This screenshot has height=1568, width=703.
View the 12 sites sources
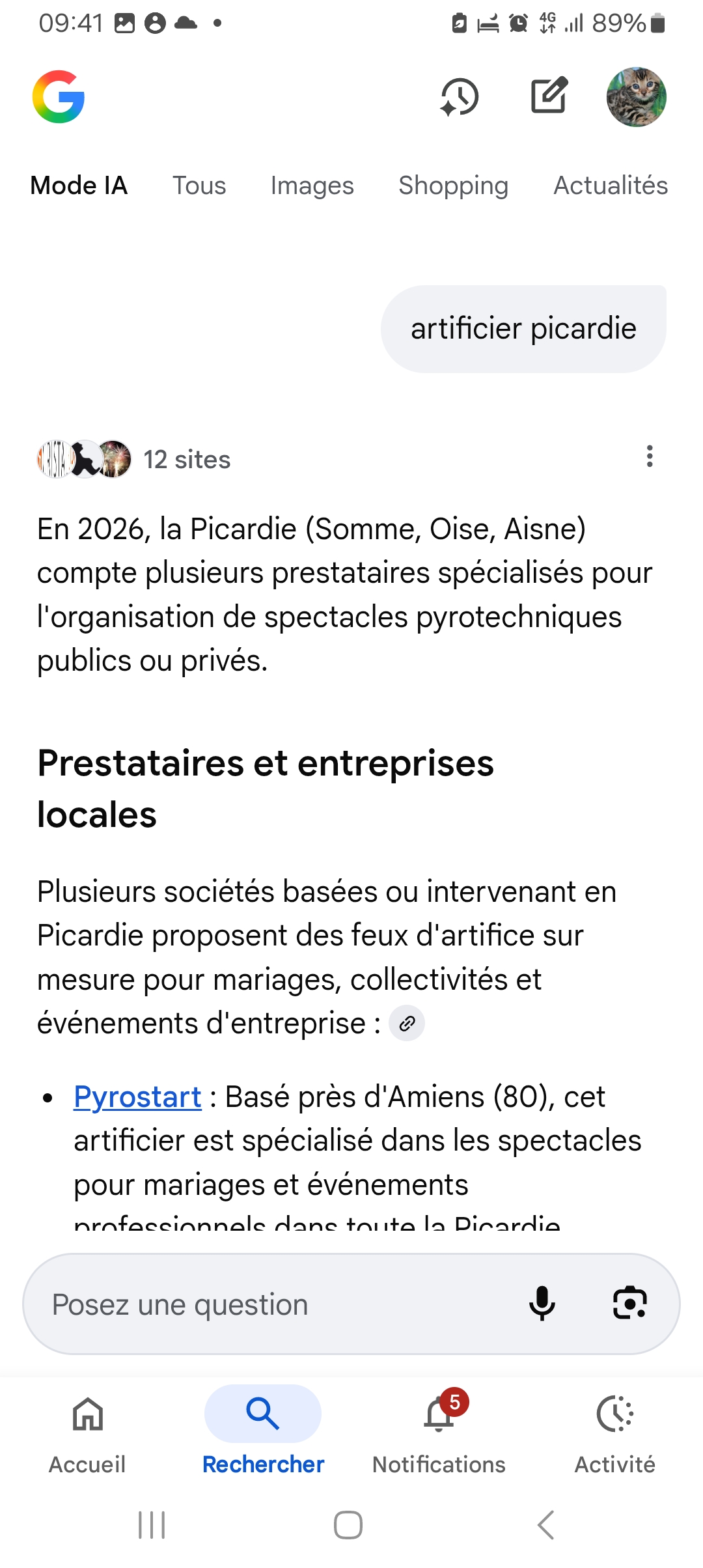[x=134, y=459]
